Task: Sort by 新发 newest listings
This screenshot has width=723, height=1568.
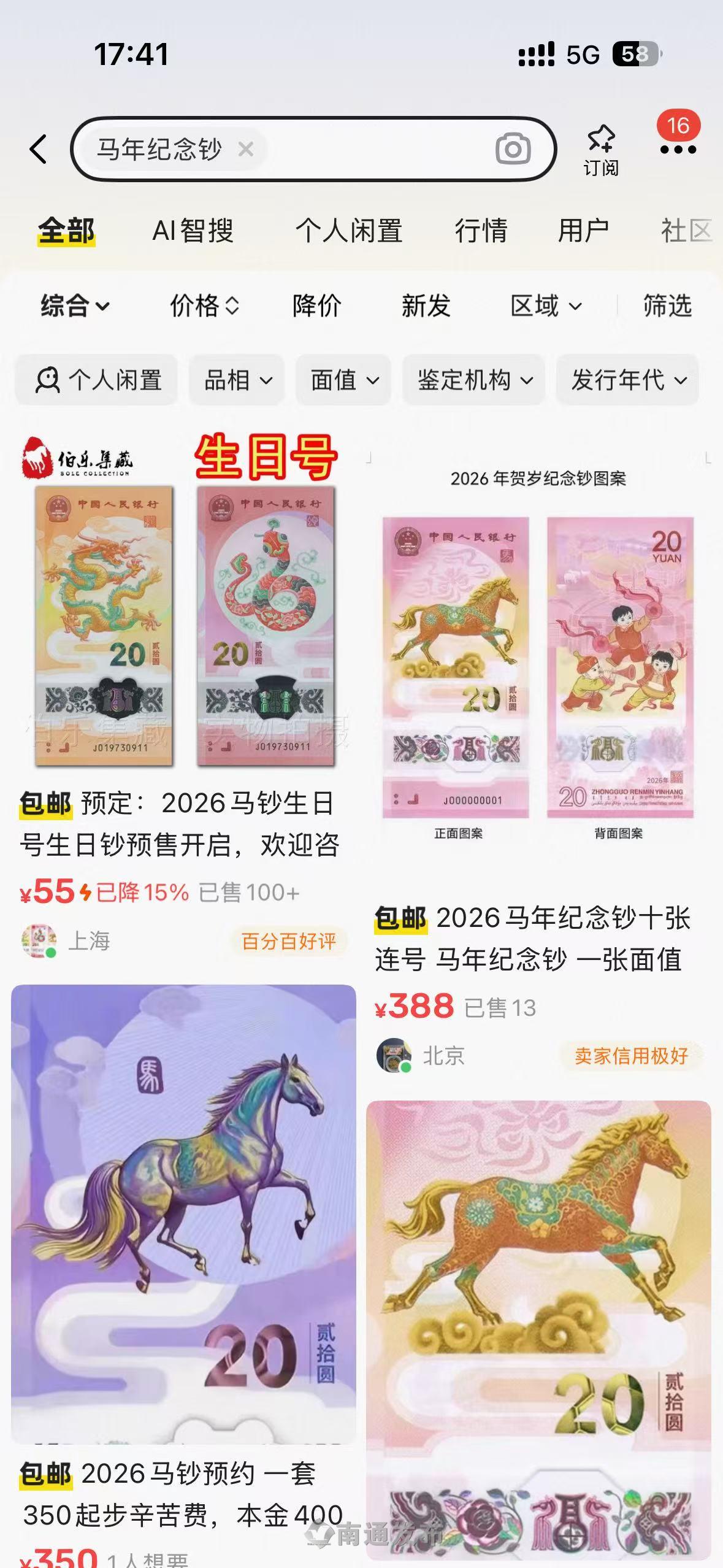Action: (x=426, y=306)
